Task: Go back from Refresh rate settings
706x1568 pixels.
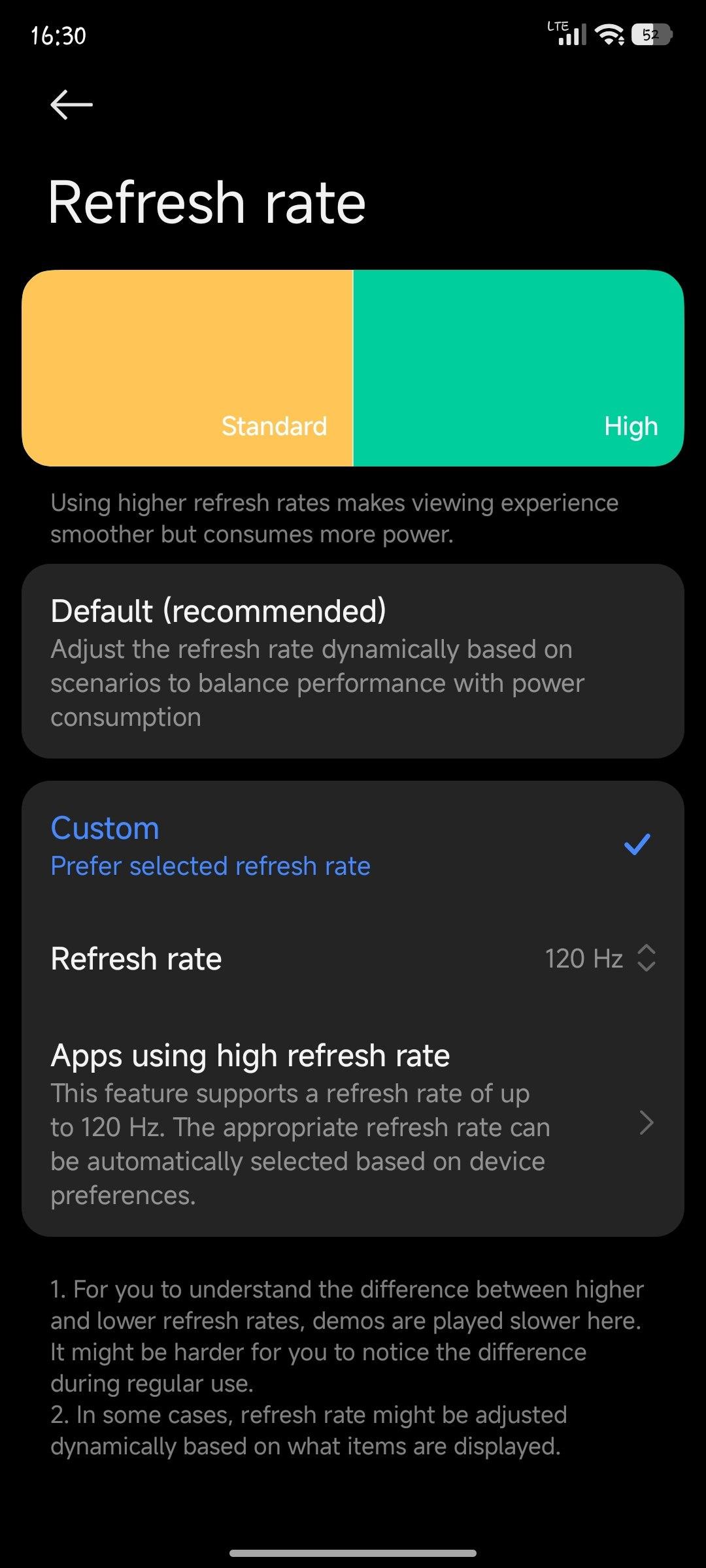Action: point(71,105)
